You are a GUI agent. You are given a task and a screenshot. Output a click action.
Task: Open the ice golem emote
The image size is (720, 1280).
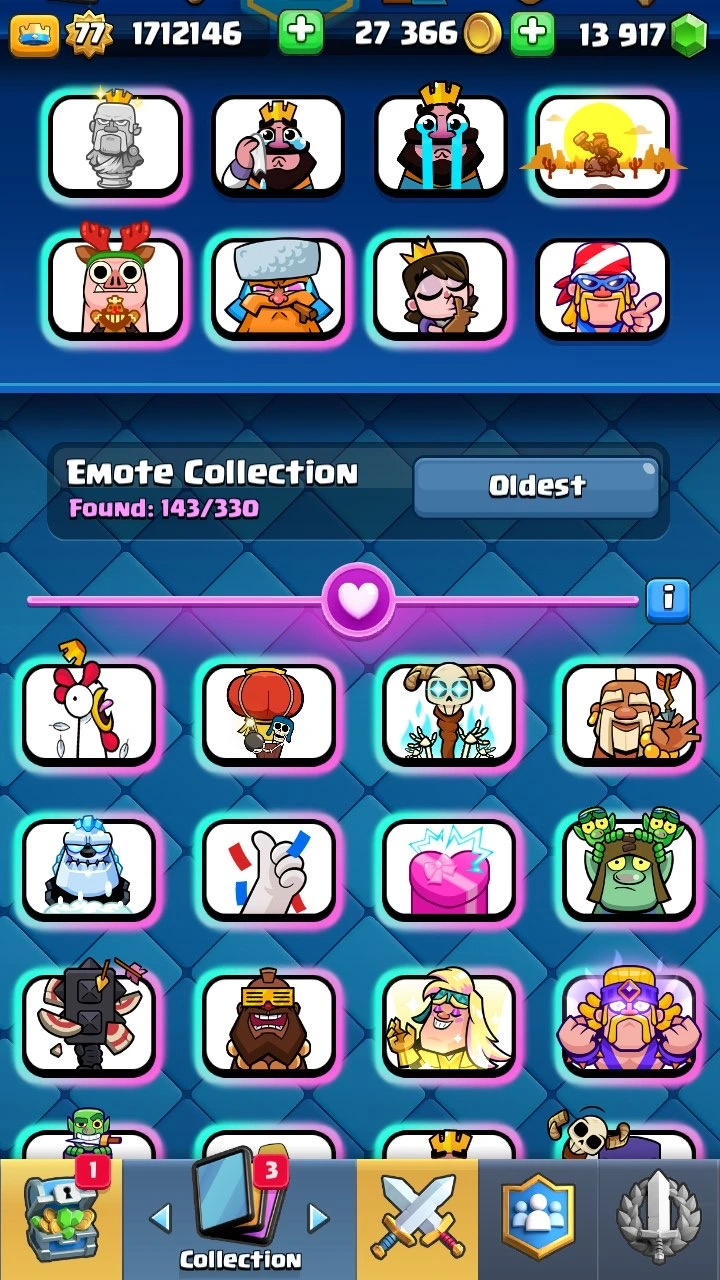pos(90,868)
